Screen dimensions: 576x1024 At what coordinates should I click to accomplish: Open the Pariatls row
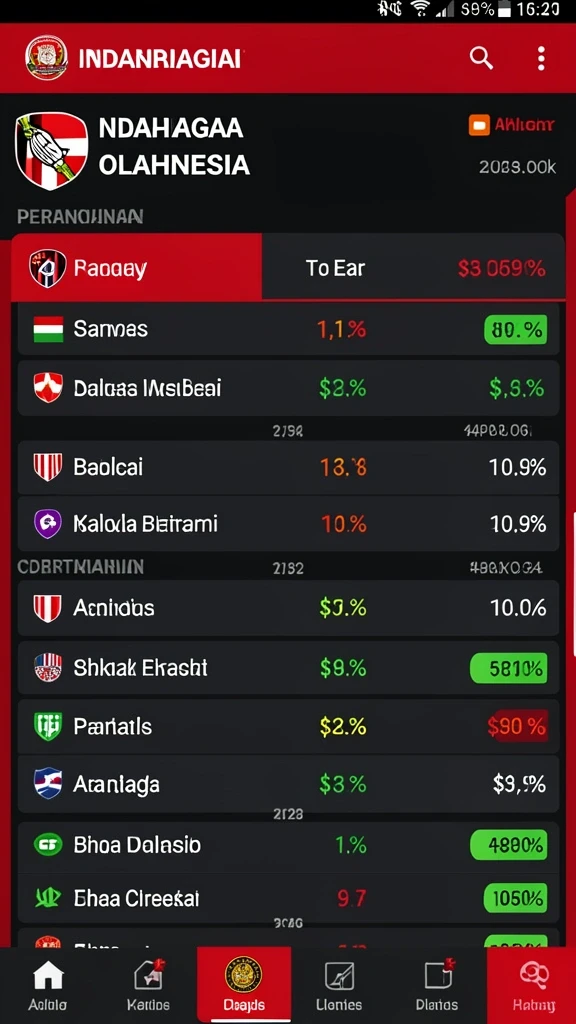(288, 726)
